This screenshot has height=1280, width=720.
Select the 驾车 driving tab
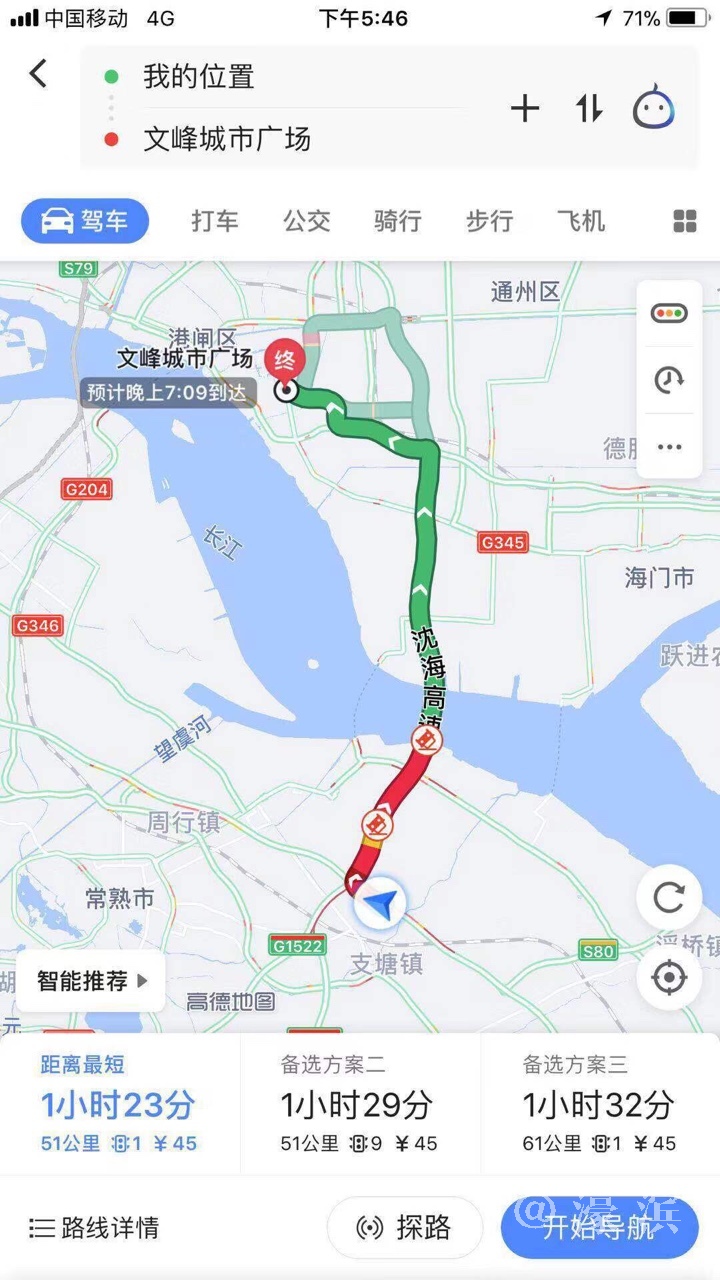pyautogui.click(x=85, y=221)
